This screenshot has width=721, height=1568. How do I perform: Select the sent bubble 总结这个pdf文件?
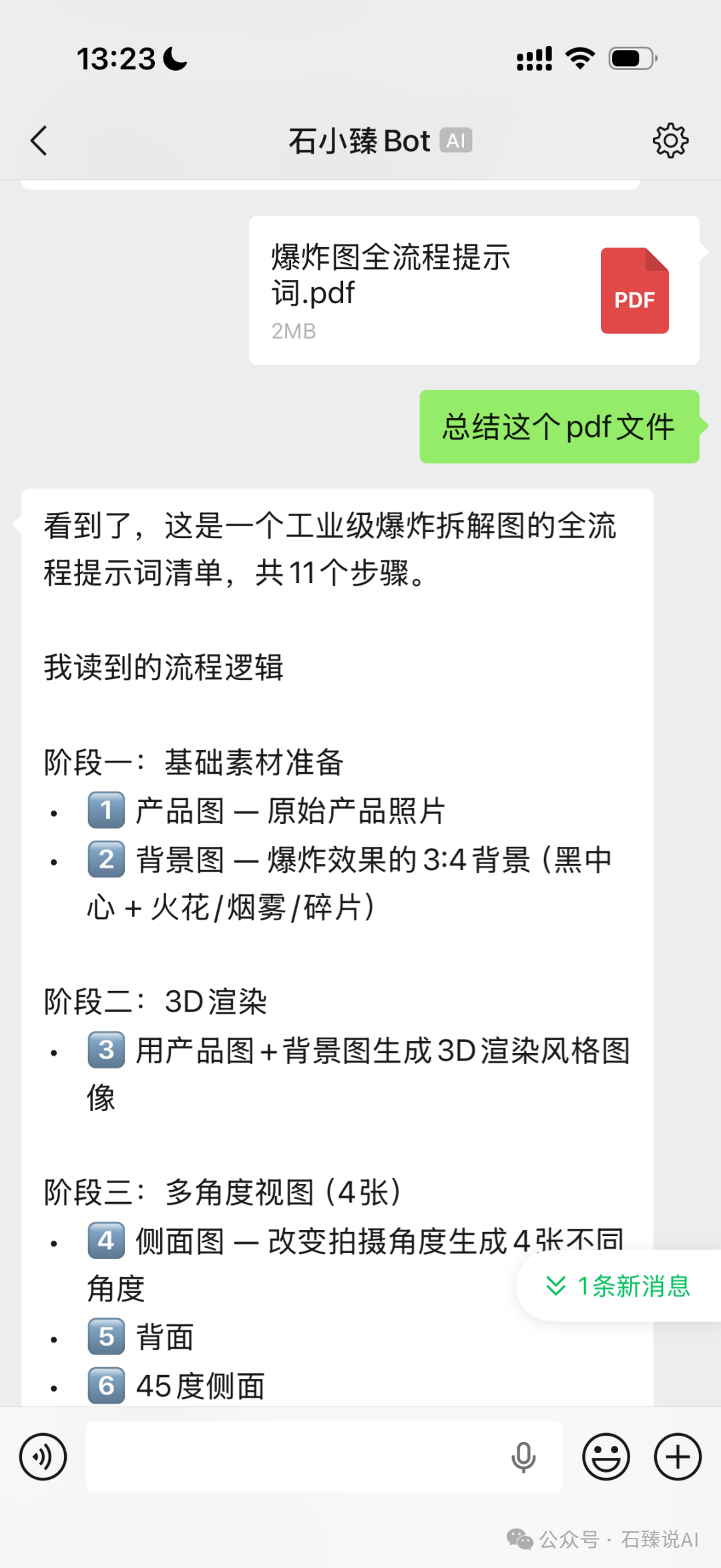(x=559, y=427)
